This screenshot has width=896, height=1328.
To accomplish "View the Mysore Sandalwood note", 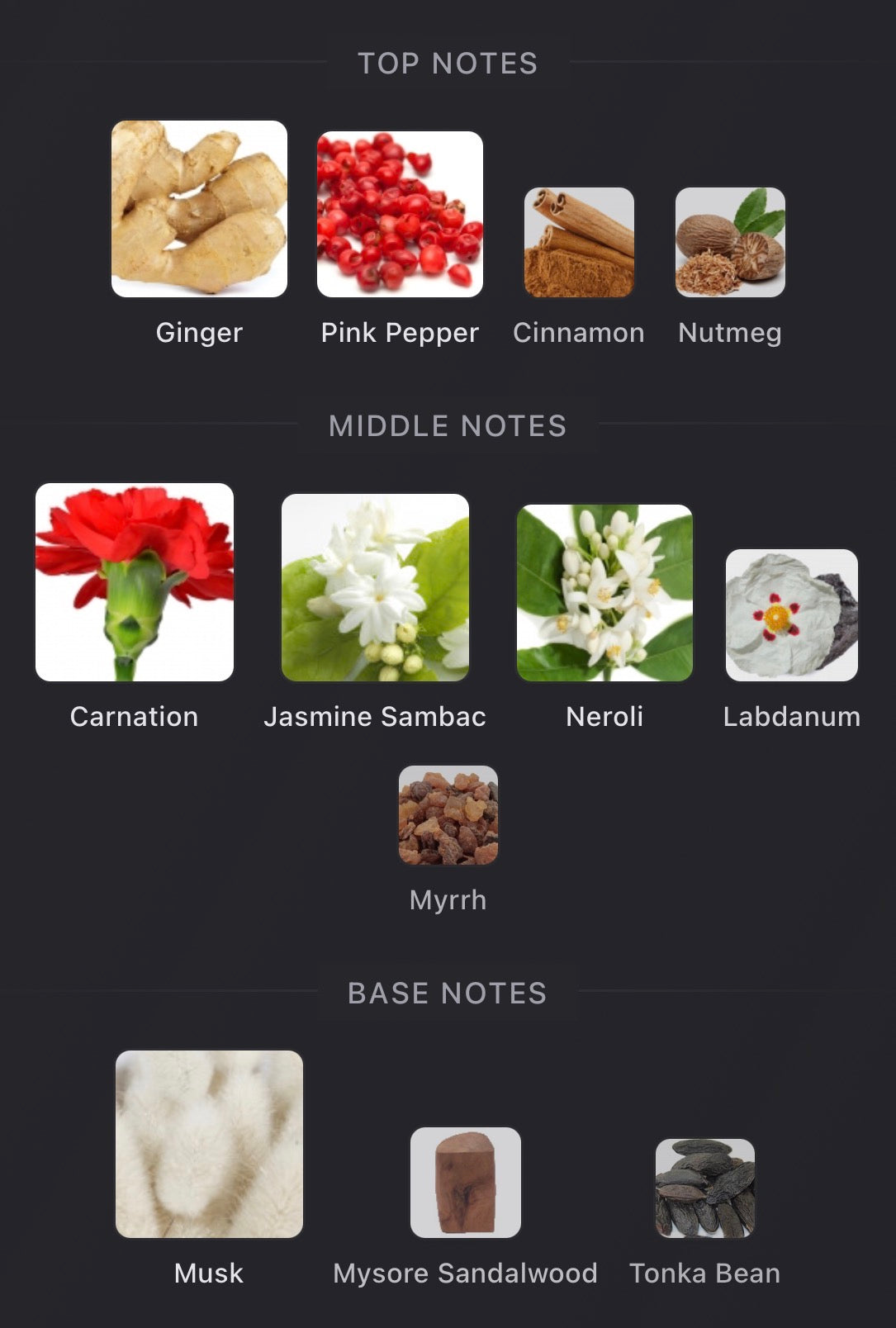I will pyautogui.click(x=465, y=1182).
